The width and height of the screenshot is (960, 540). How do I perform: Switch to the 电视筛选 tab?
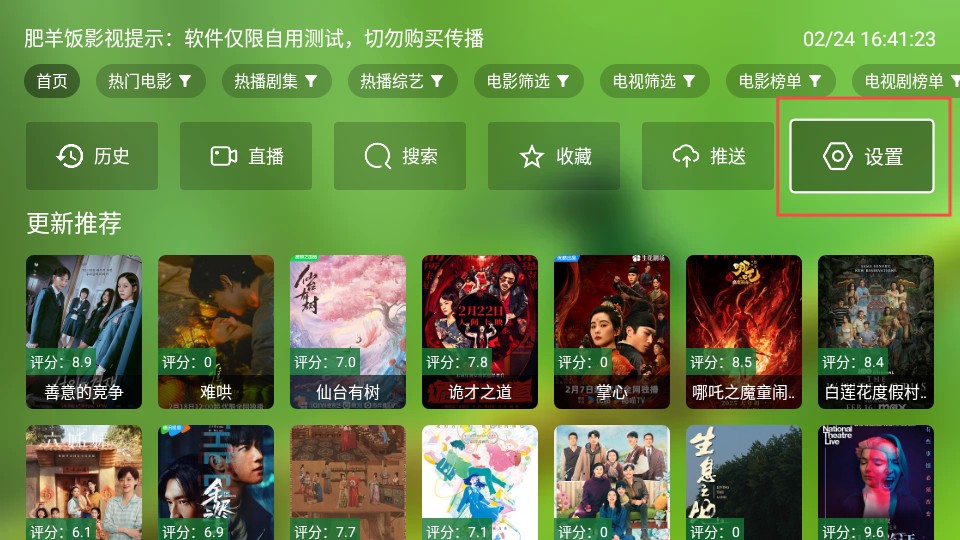click(654, 82)
